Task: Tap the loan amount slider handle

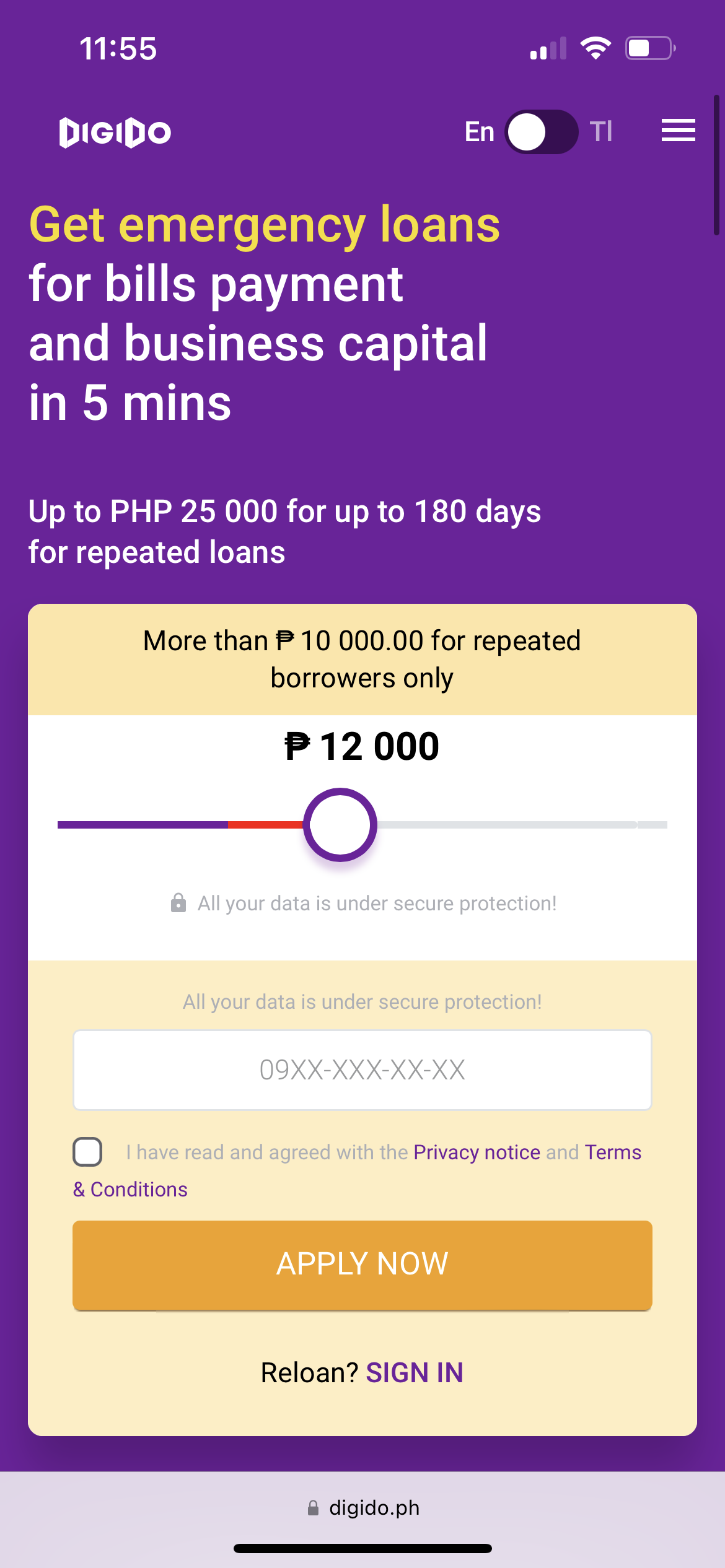Action: tap(340, 824)
